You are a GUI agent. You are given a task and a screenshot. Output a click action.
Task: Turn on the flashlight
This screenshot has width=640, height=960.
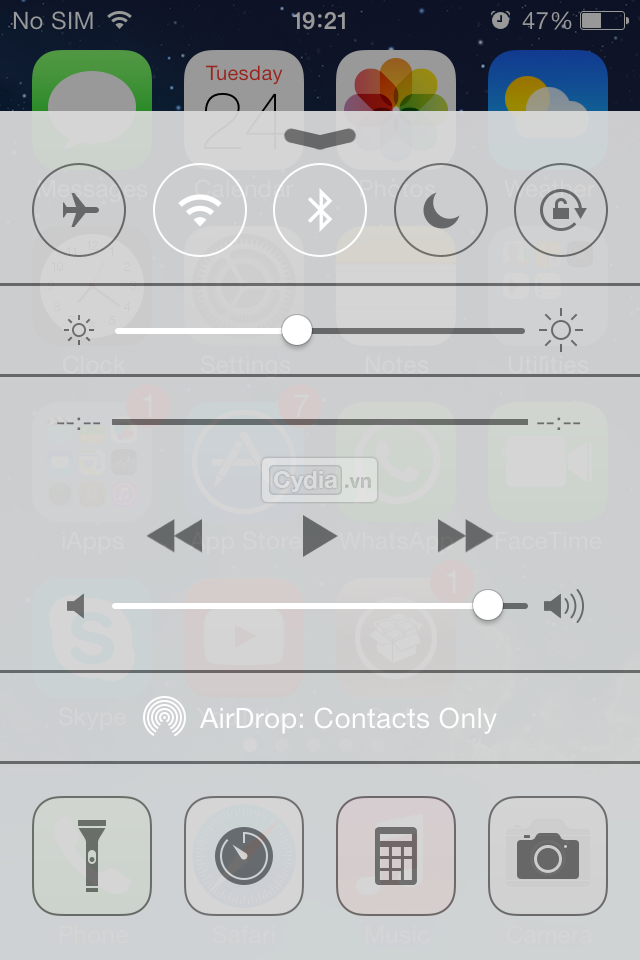(92, 856)
